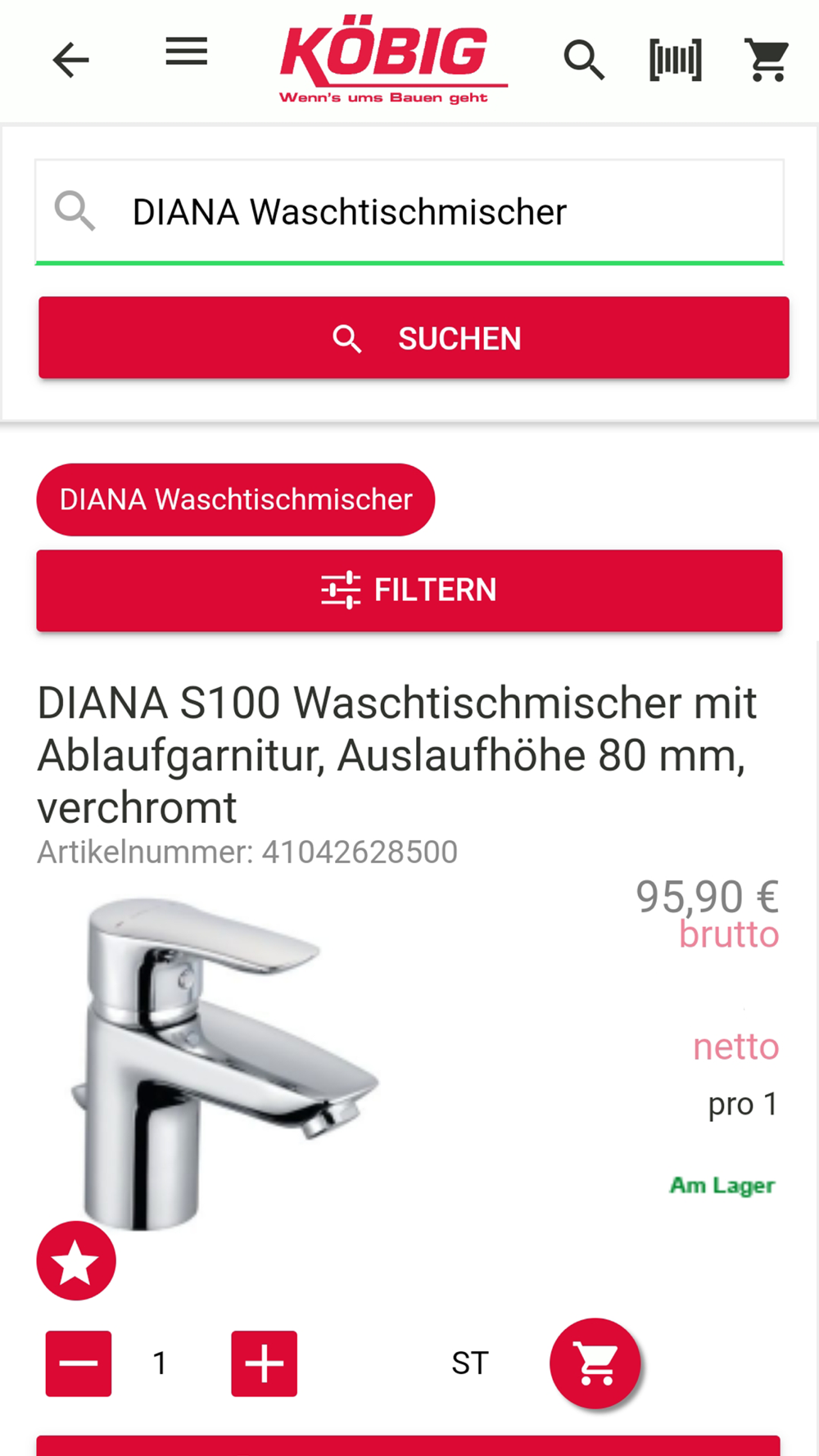Open search from the top bar

tap(584, 60)
